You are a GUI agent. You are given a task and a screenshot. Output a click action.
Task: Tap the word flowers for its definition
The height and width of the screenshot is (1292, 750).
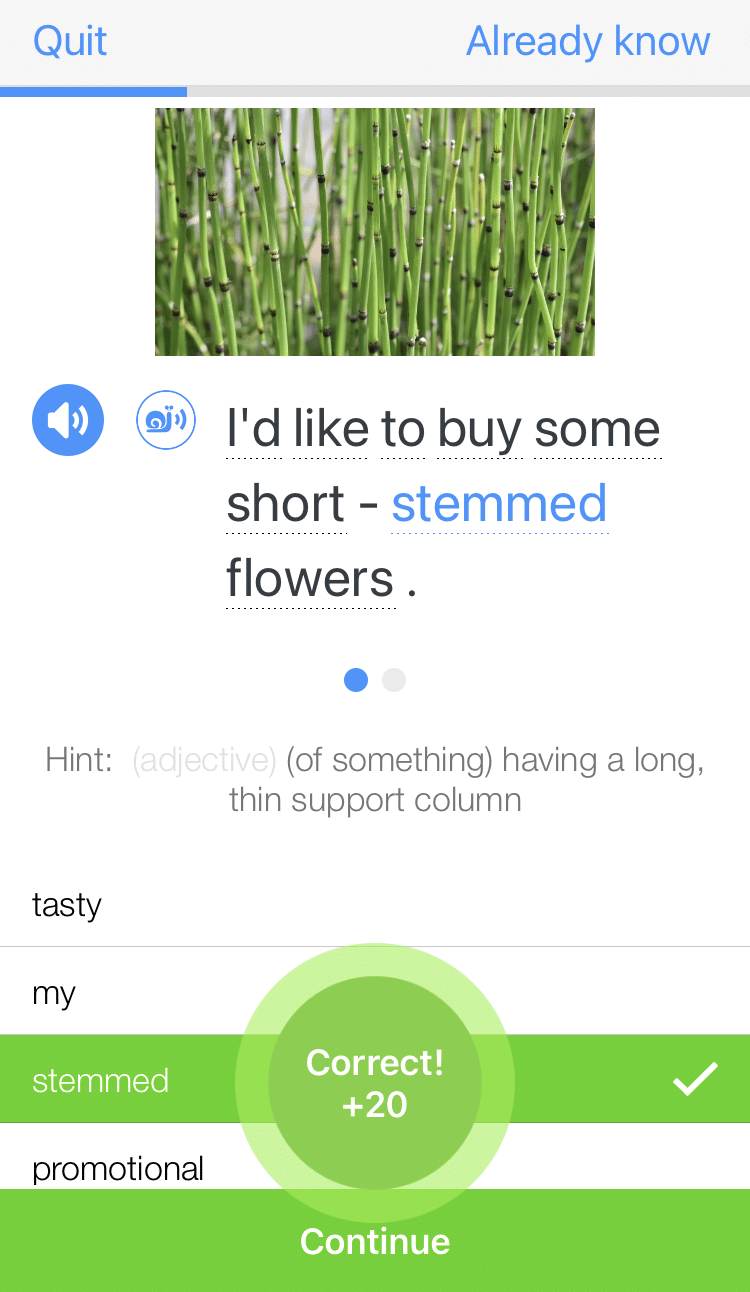(310, 579)
